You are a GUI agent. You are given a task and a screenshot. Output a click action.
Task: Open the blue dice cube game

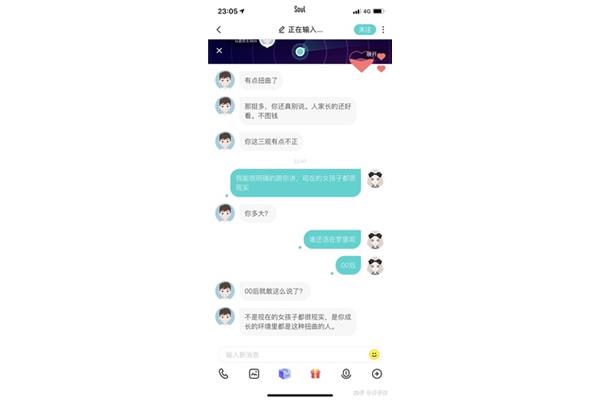[x=284, y=374]
